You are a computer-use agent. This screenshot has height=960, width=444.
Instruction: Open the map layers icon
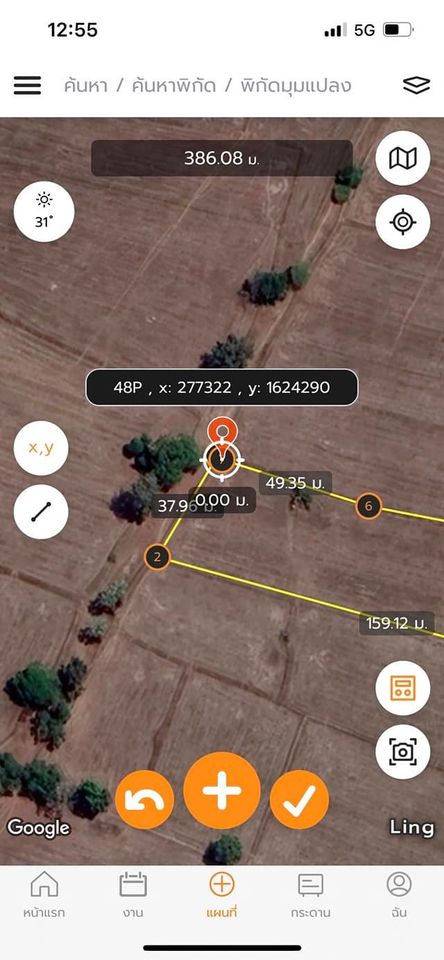tap(416, 85)
